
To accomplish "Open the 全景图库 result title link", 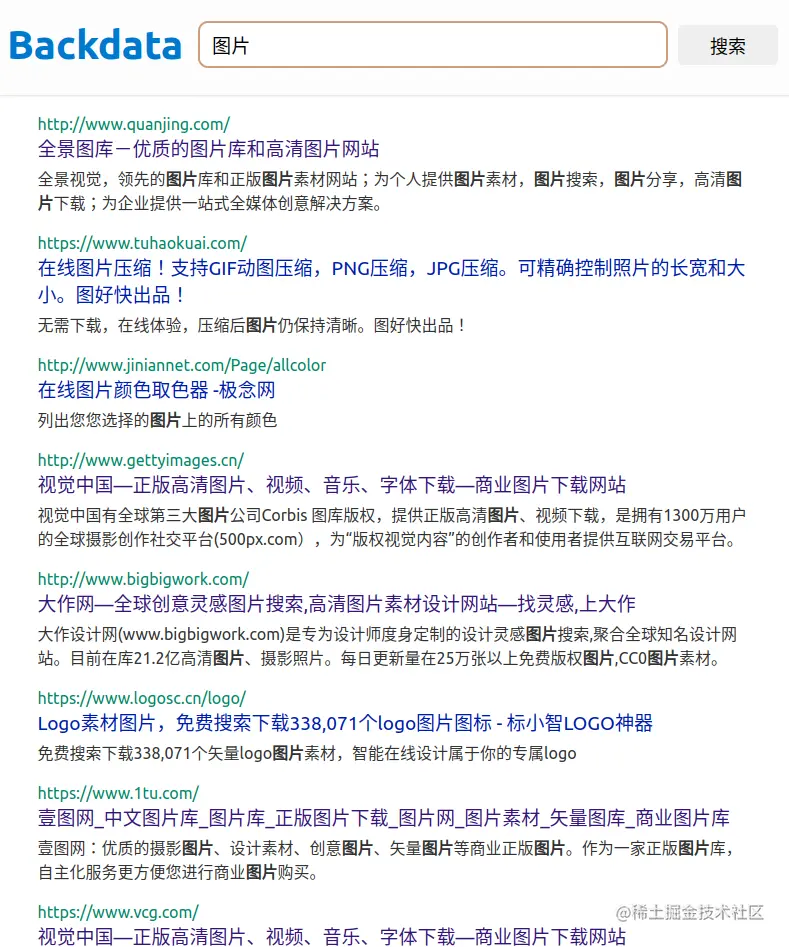I will coord(208,150).
